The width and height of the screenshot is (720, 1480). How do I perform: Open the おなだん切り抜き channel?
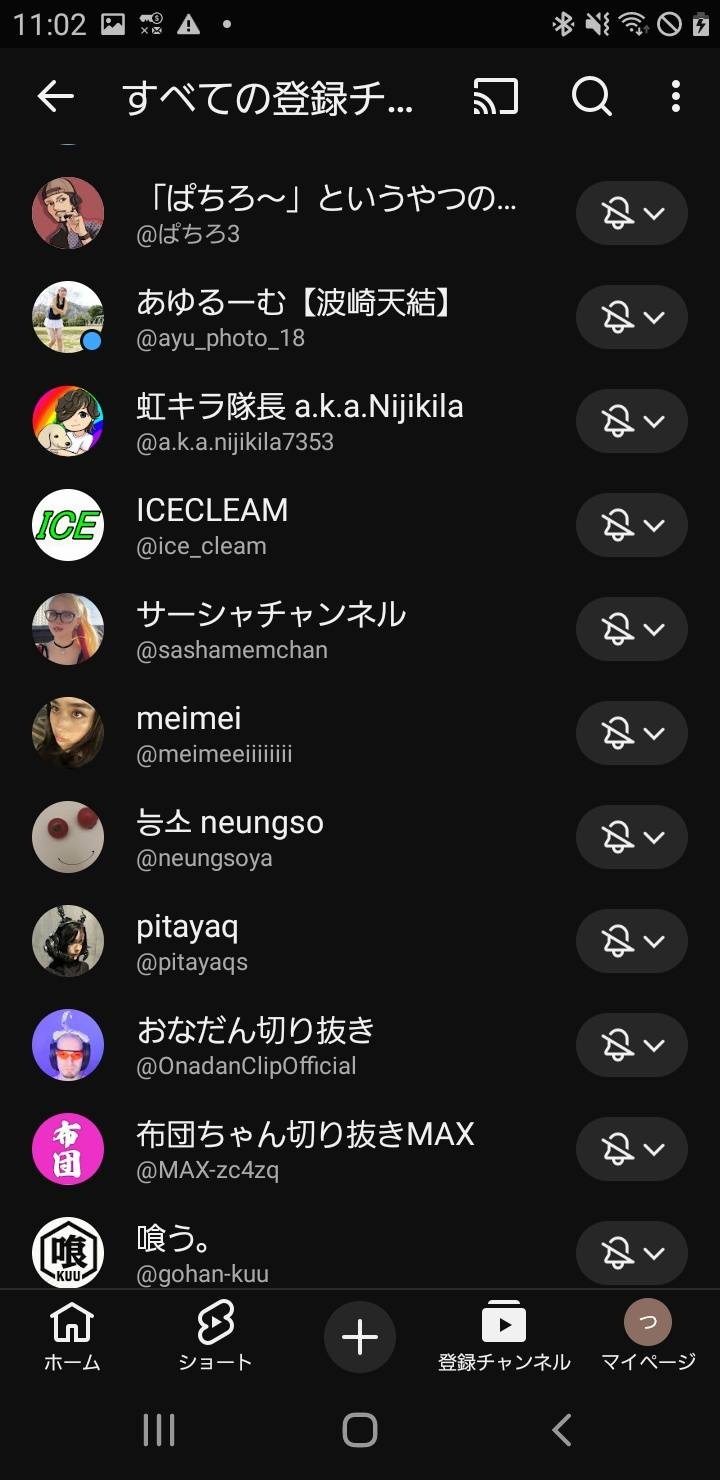(x=255, y=1045)
